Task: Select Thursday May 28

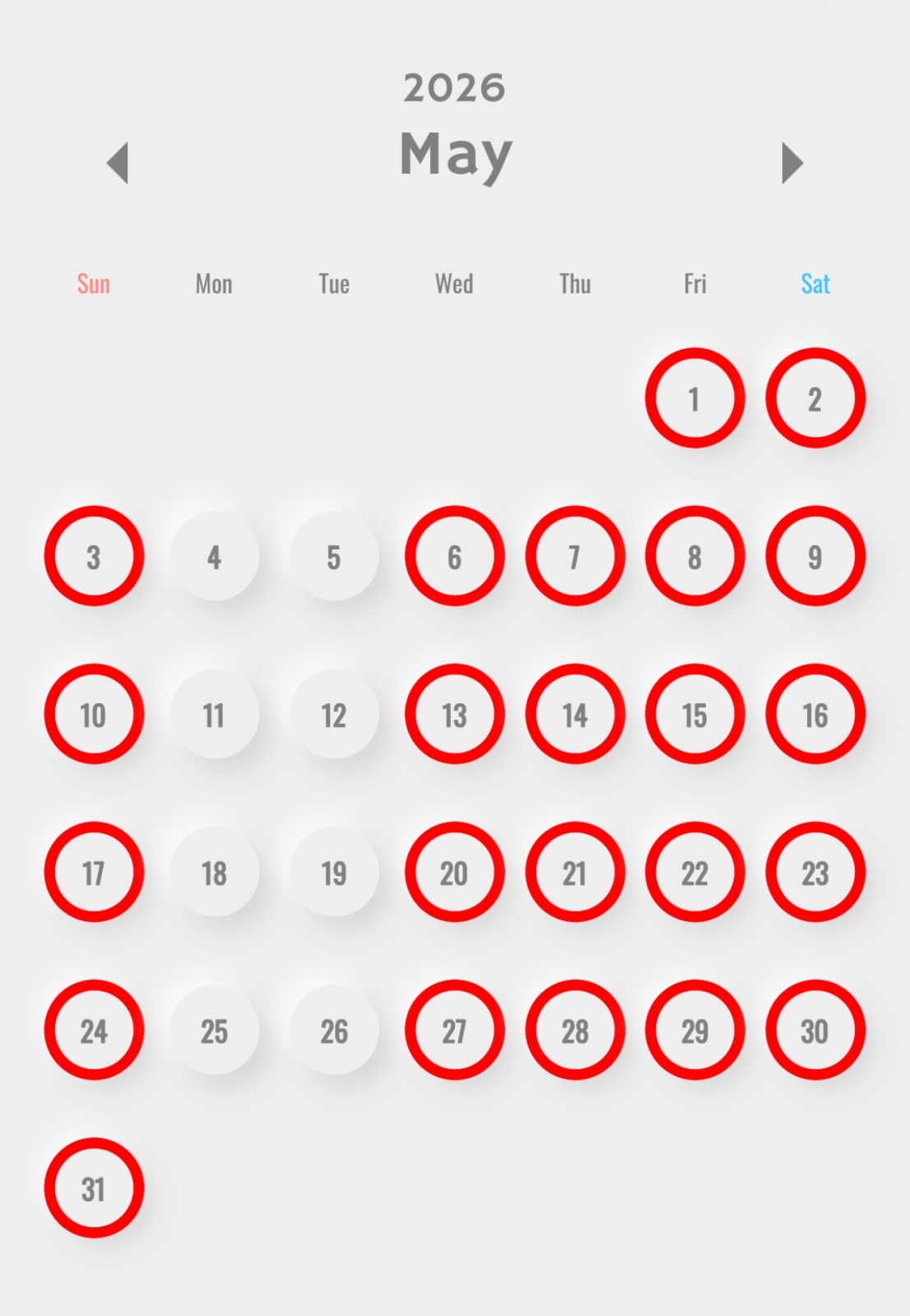Action: 574,1031
